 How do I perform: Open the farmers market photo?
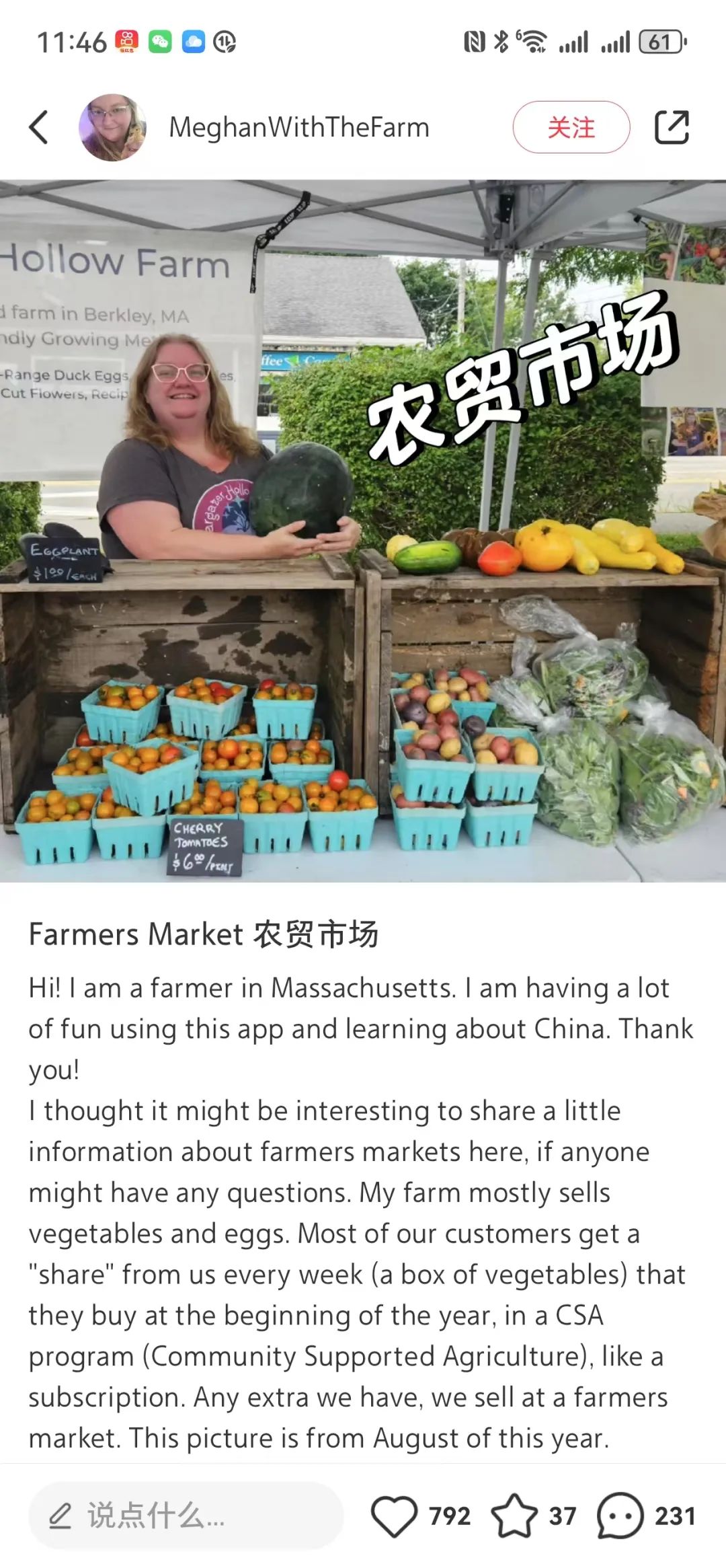click(x=363, y=530)
